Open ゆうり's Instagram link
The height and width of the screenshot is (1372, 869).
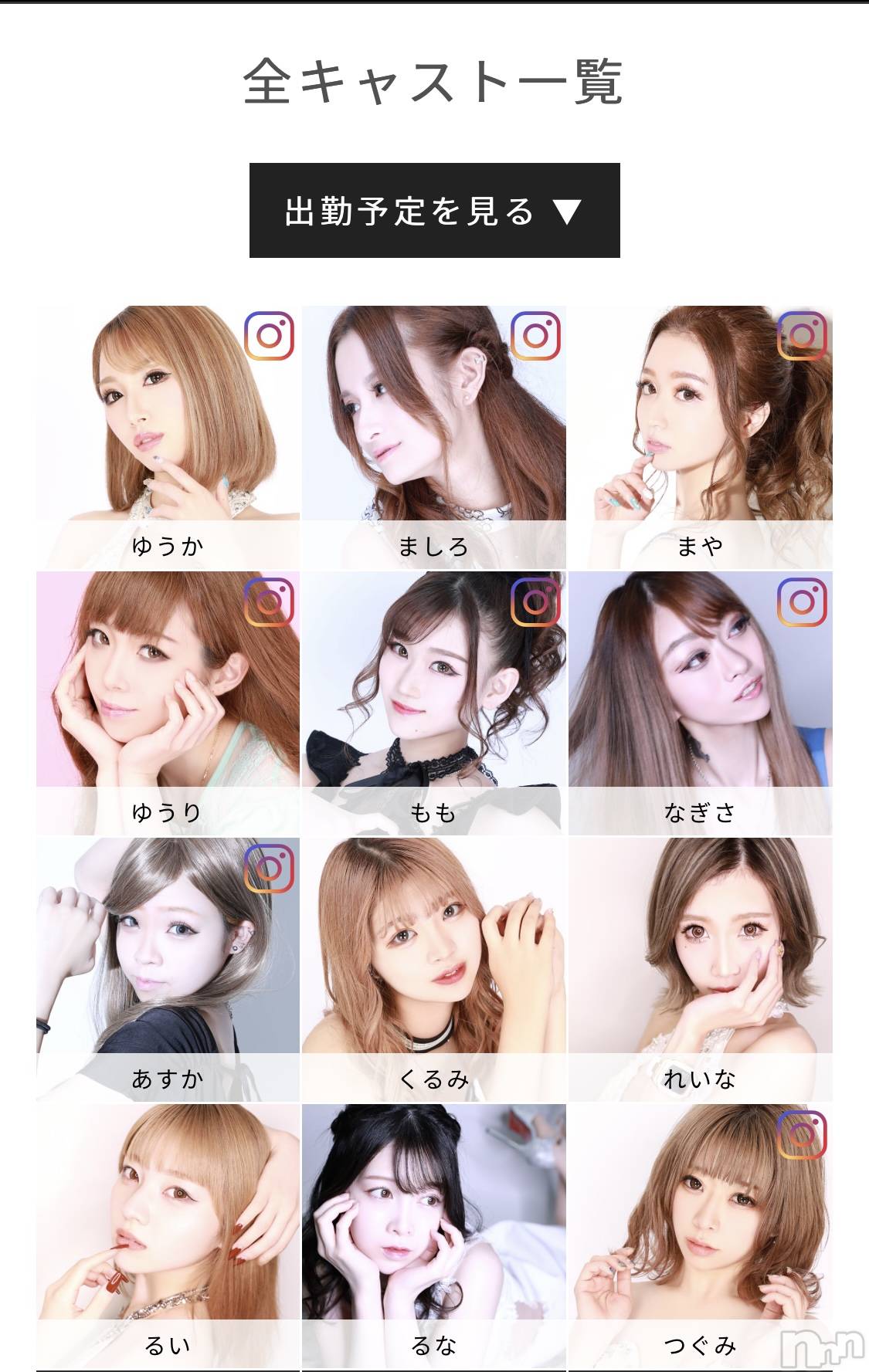[269, 602]
